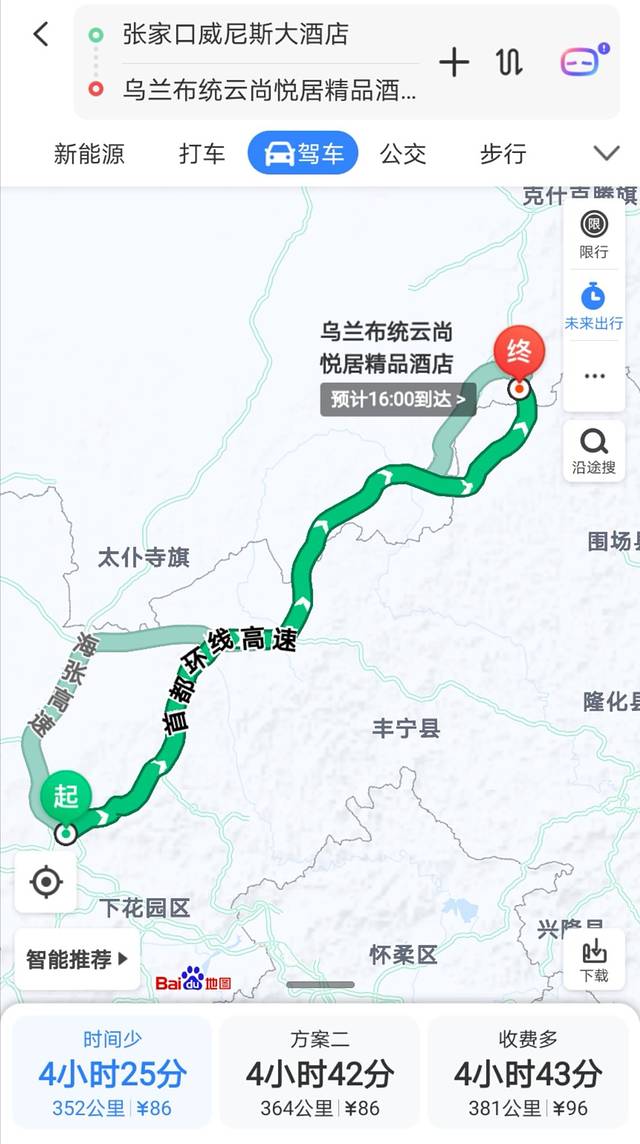640x1144 pixels.
Task: Open the three-dot more options button
Action: [594, 377]
